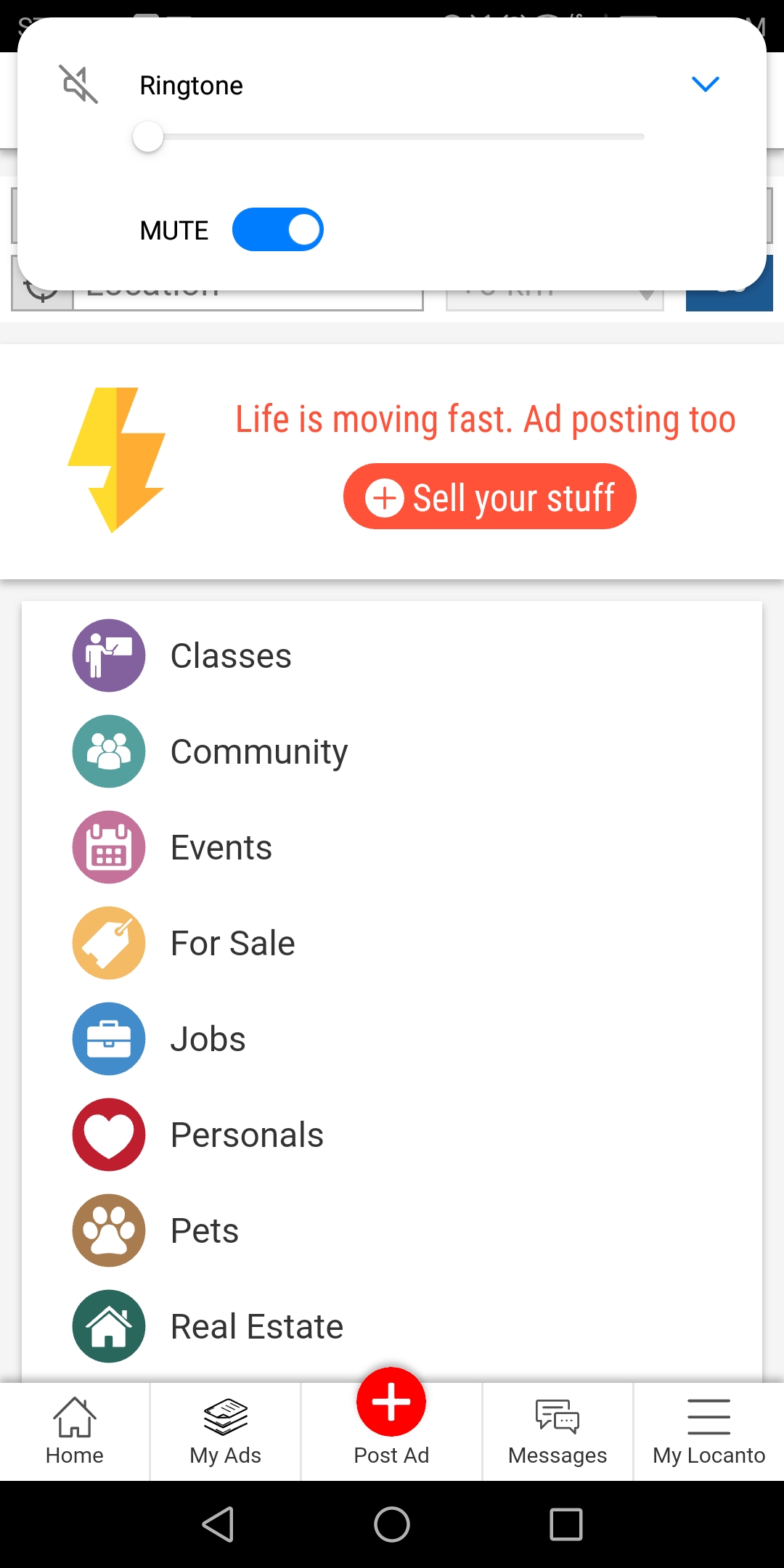Viewport: 784px width, 1568px height.
Task: Browse the Personals category
Action: coord(247,1135)
